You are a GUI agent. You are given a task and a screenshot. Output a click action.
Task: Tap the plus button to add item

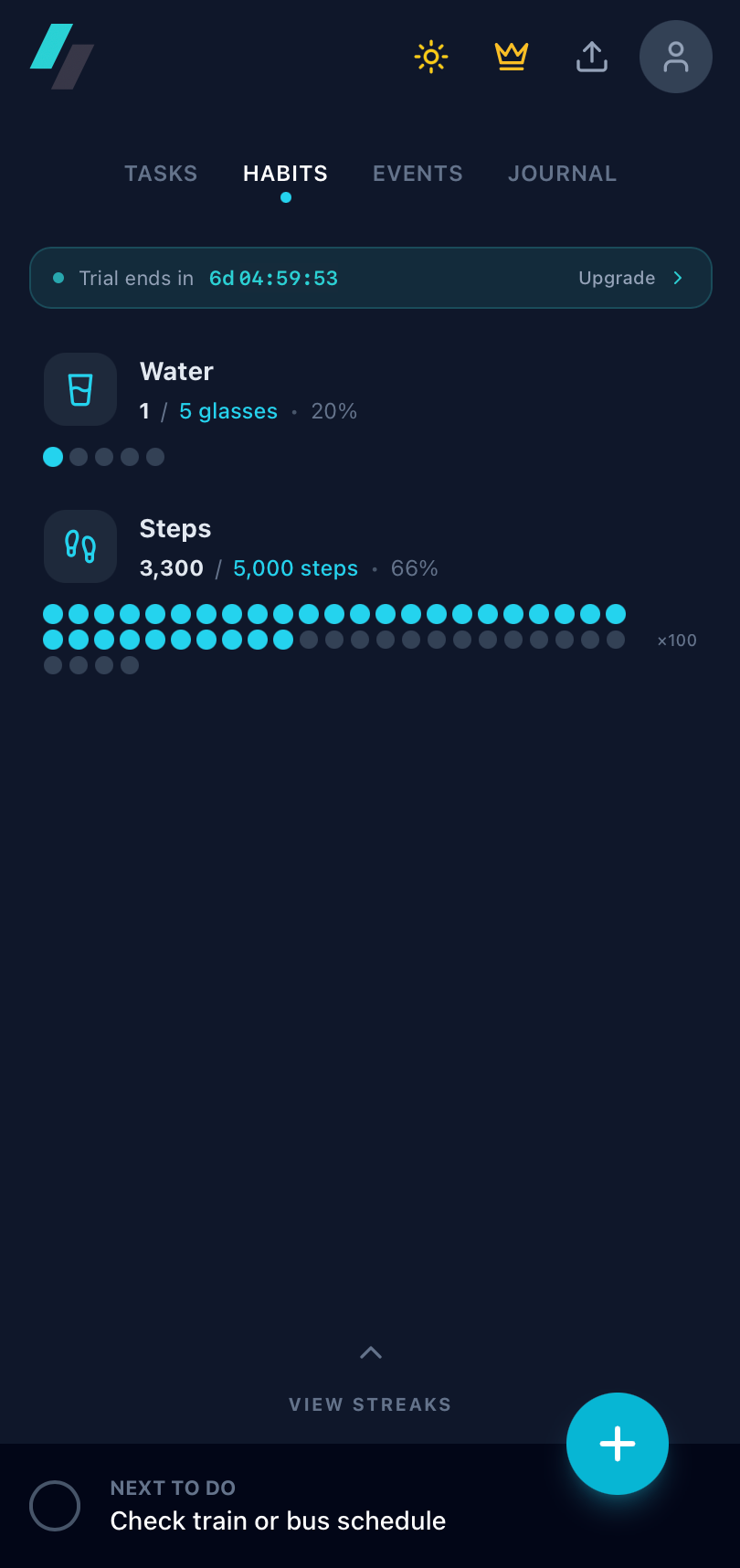618,1444
